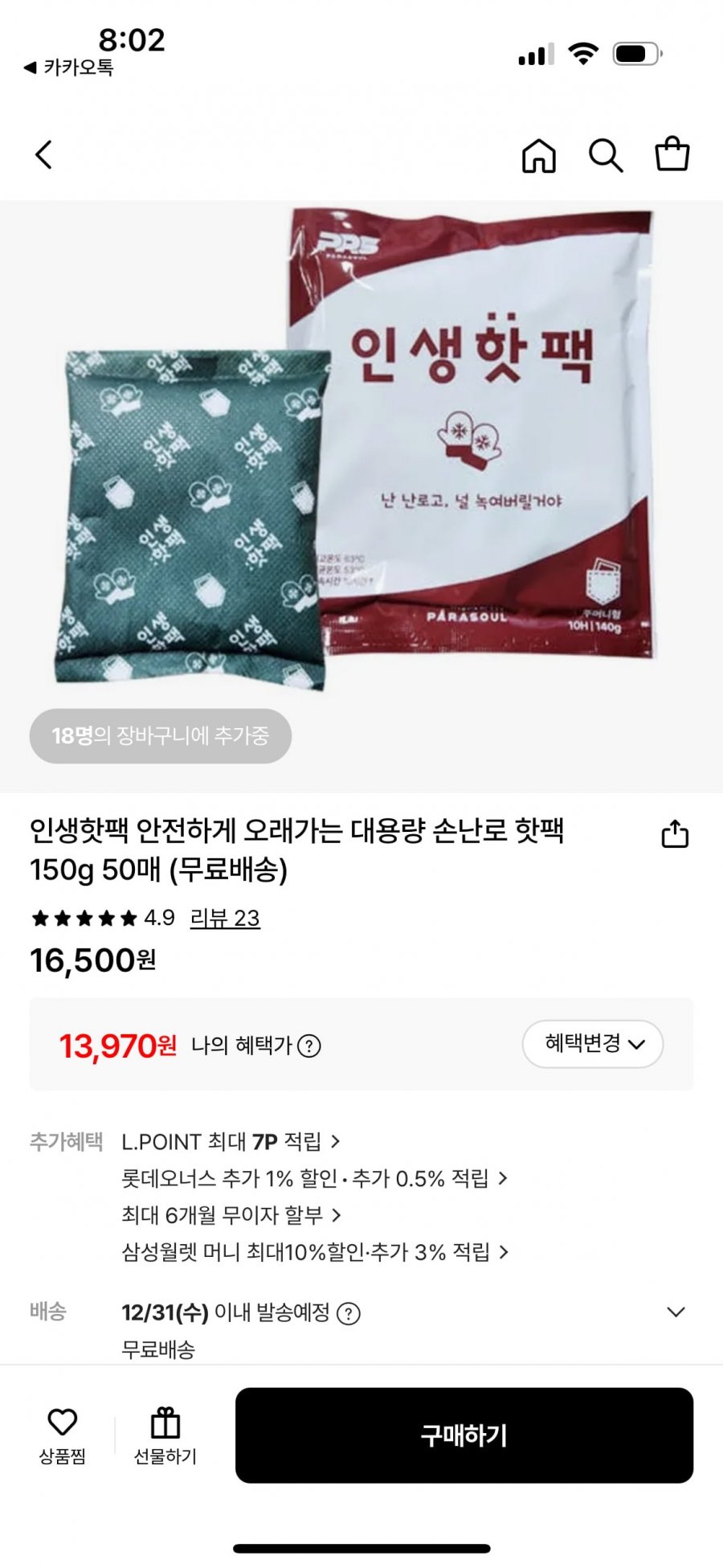723x1568 pixels.
Task: Open the 혜택변경 dropdown
Action: pyautogui.click(x=593, y=1044)
